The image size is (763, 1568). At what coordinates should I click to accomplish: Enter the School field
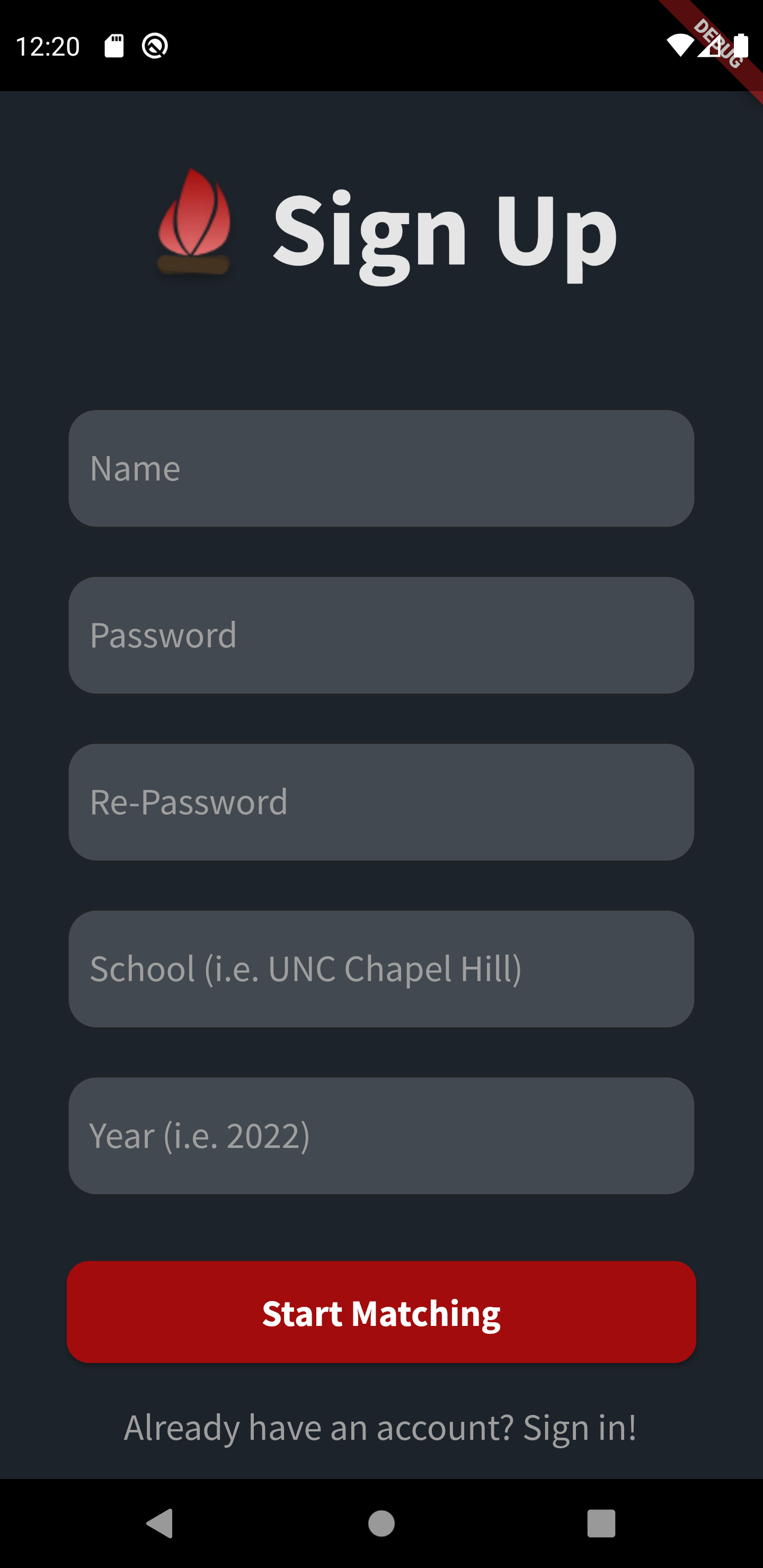(381, 968)
